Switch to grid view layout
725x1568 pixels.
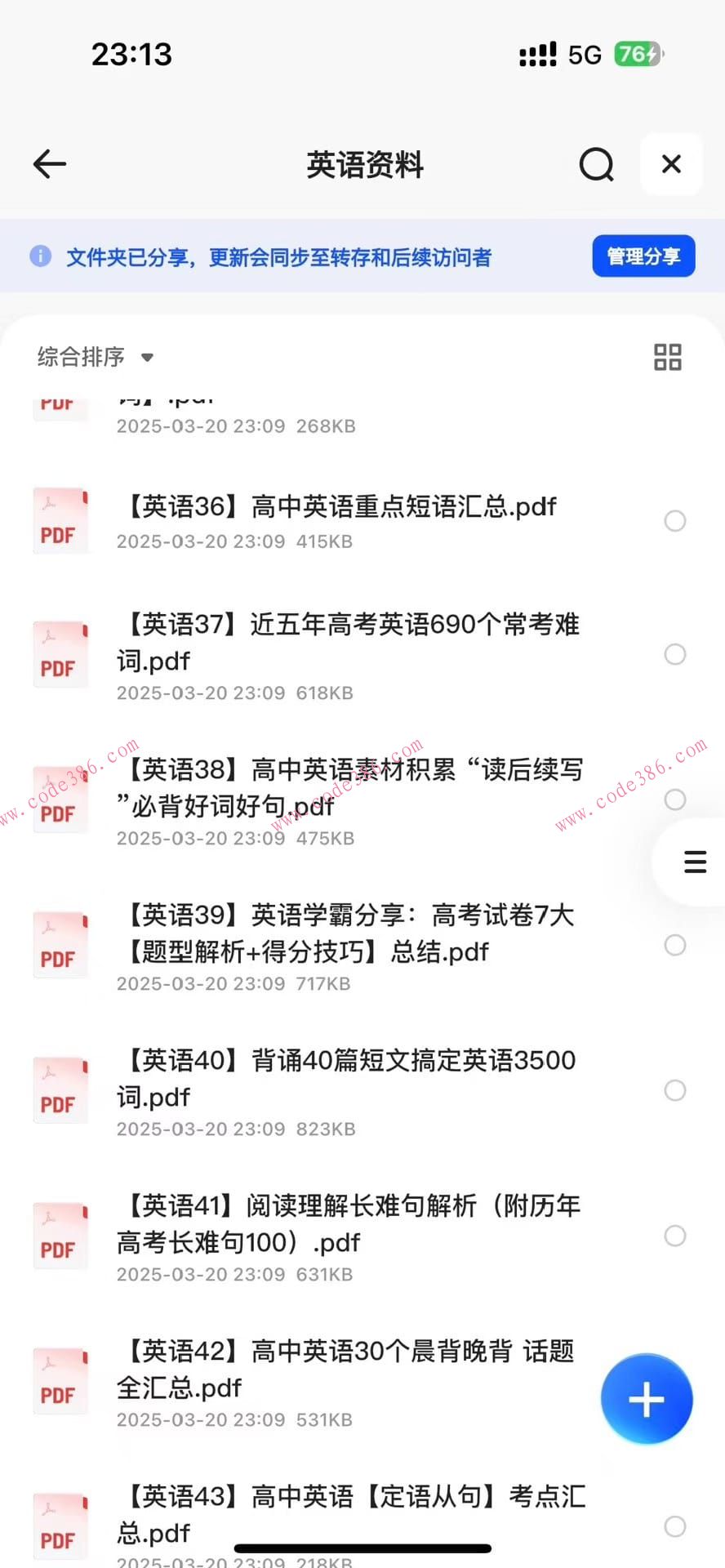coord(667,357)
